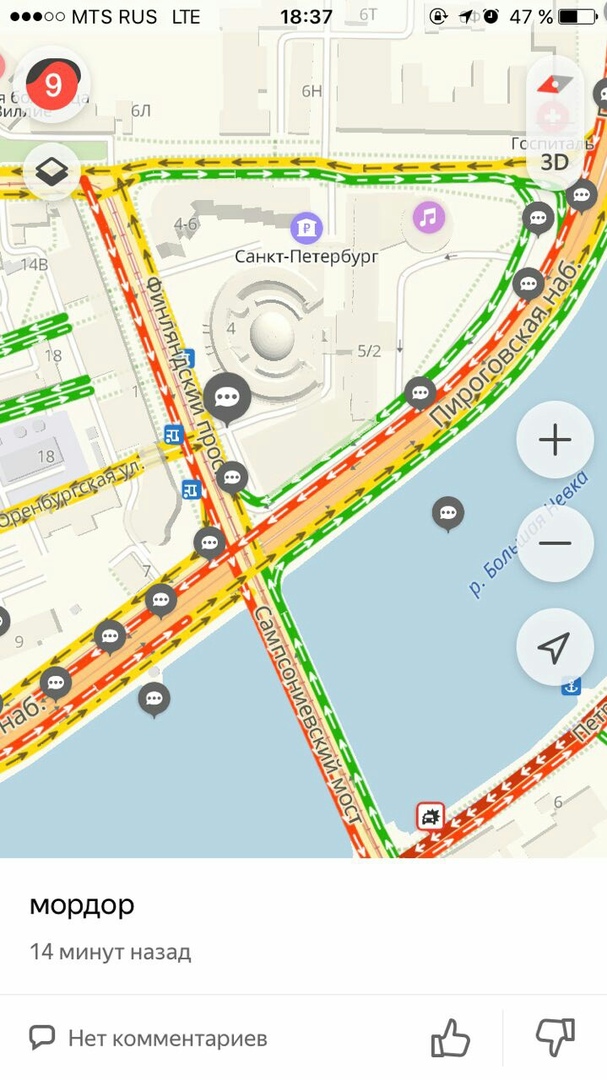Dislike the "мордор" comment
This screenshot has width=607, height=1080.
tap(555, 1038)
